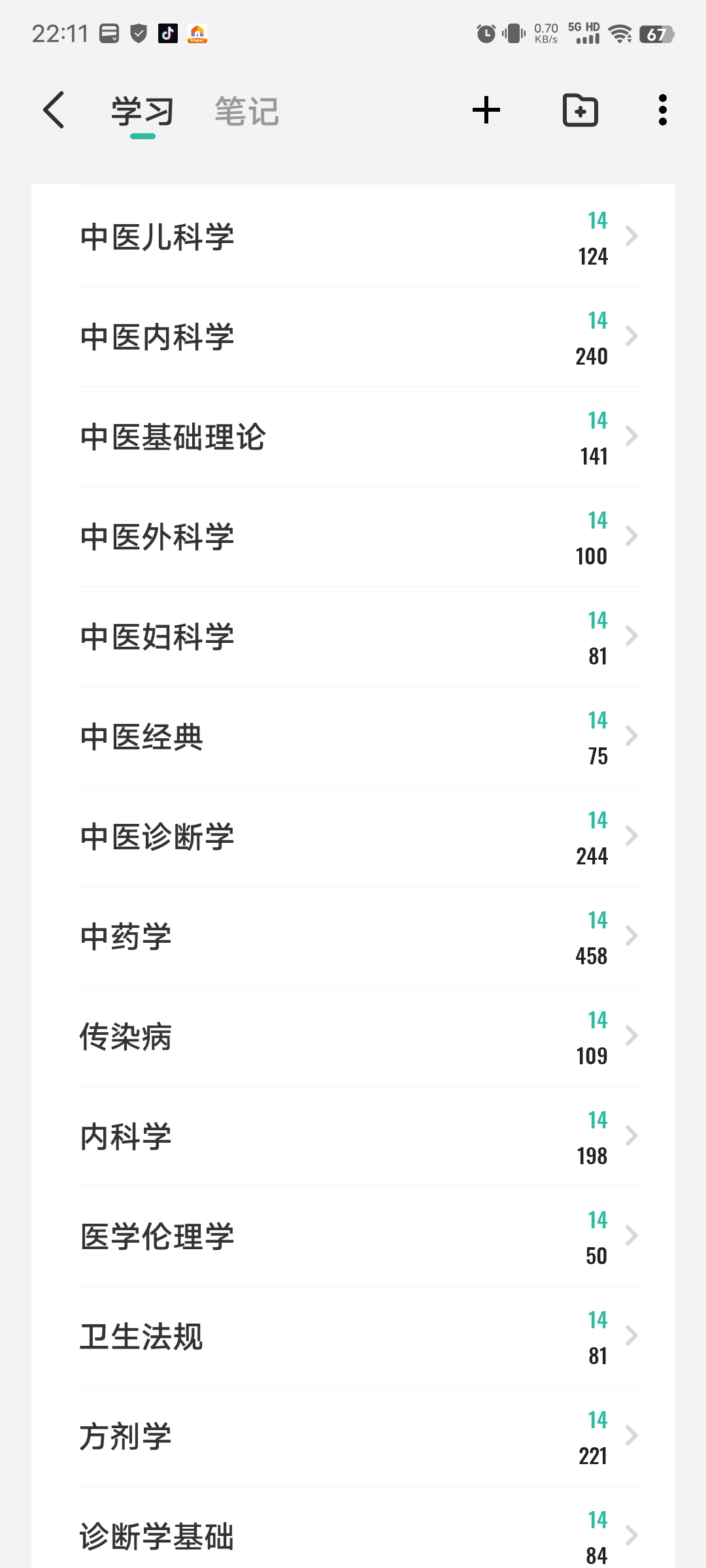Select the 学习 tab

coord(143,111)
